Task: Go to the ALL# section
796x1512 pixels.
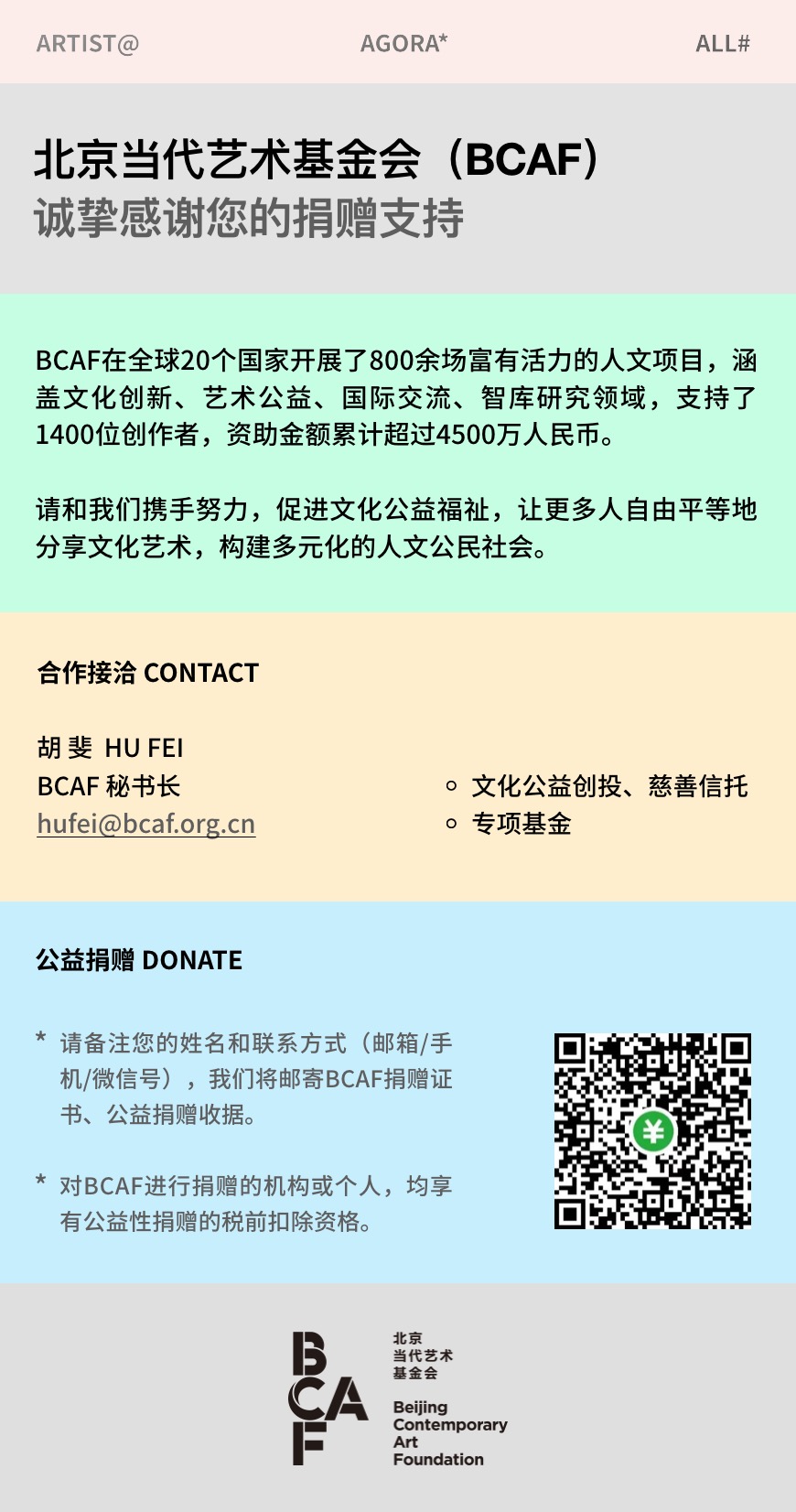Action: pyautogui.click(x=722, y=43)
